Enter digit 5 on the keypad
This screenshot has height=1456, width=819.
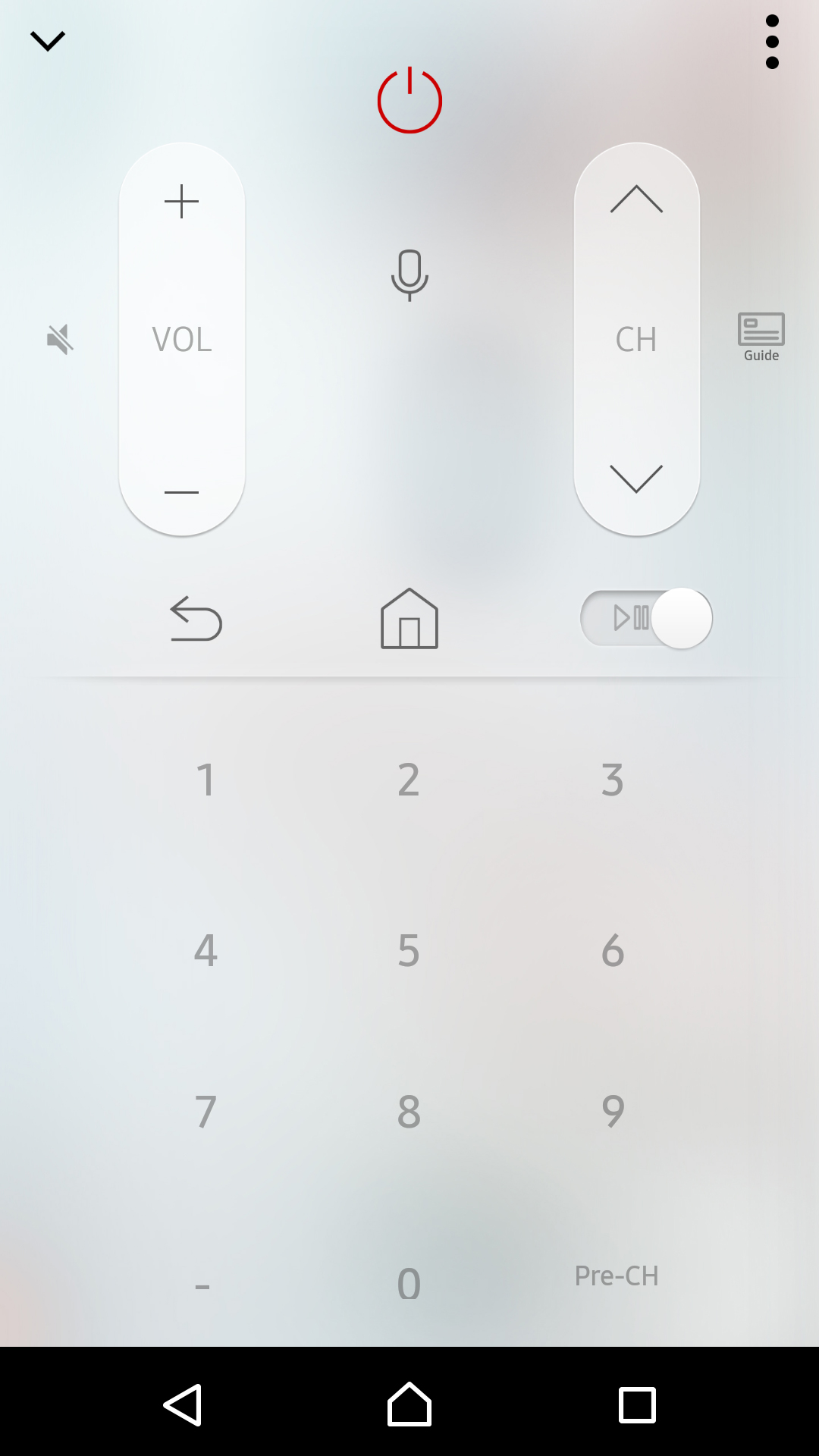coord(409,950)
